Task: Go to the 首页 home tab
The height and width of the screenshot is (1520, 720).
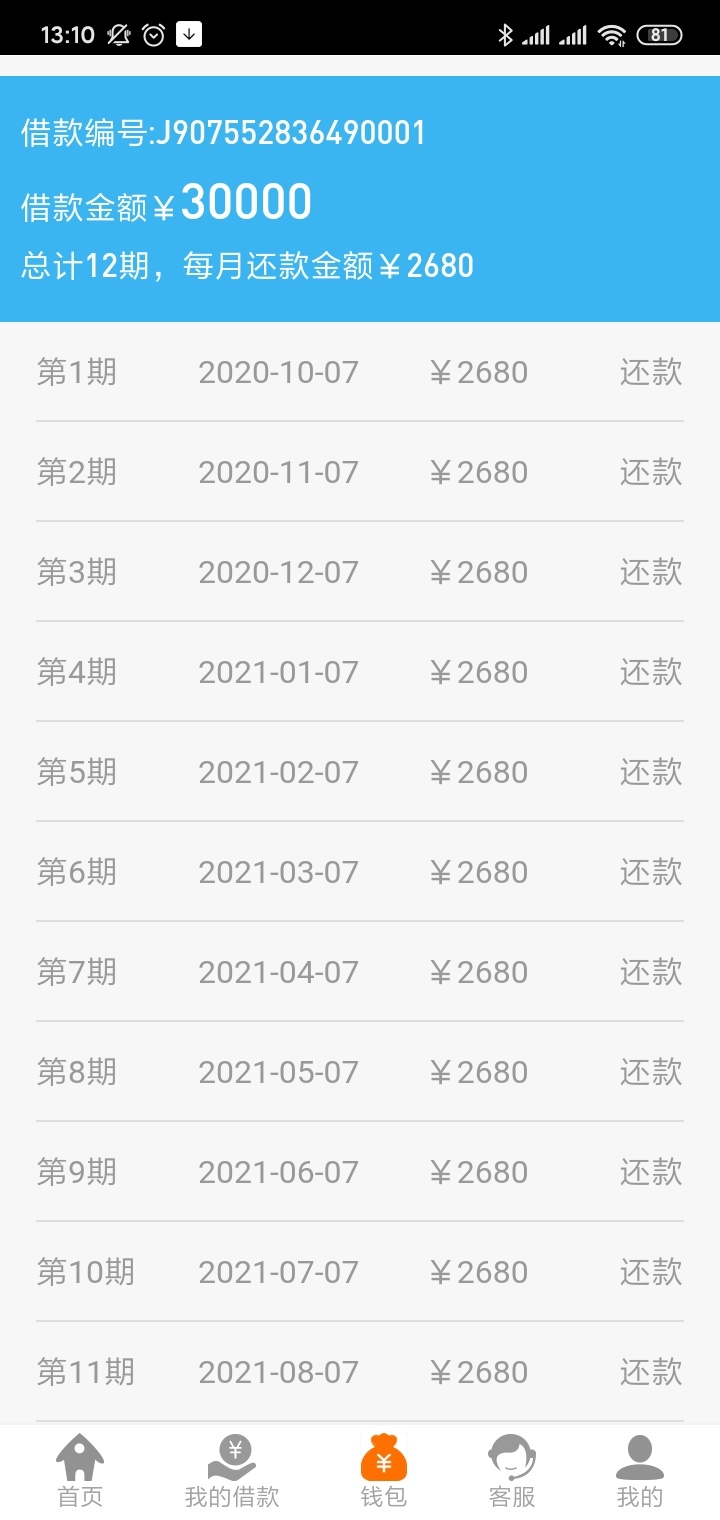Action: tap(80, 1471)
